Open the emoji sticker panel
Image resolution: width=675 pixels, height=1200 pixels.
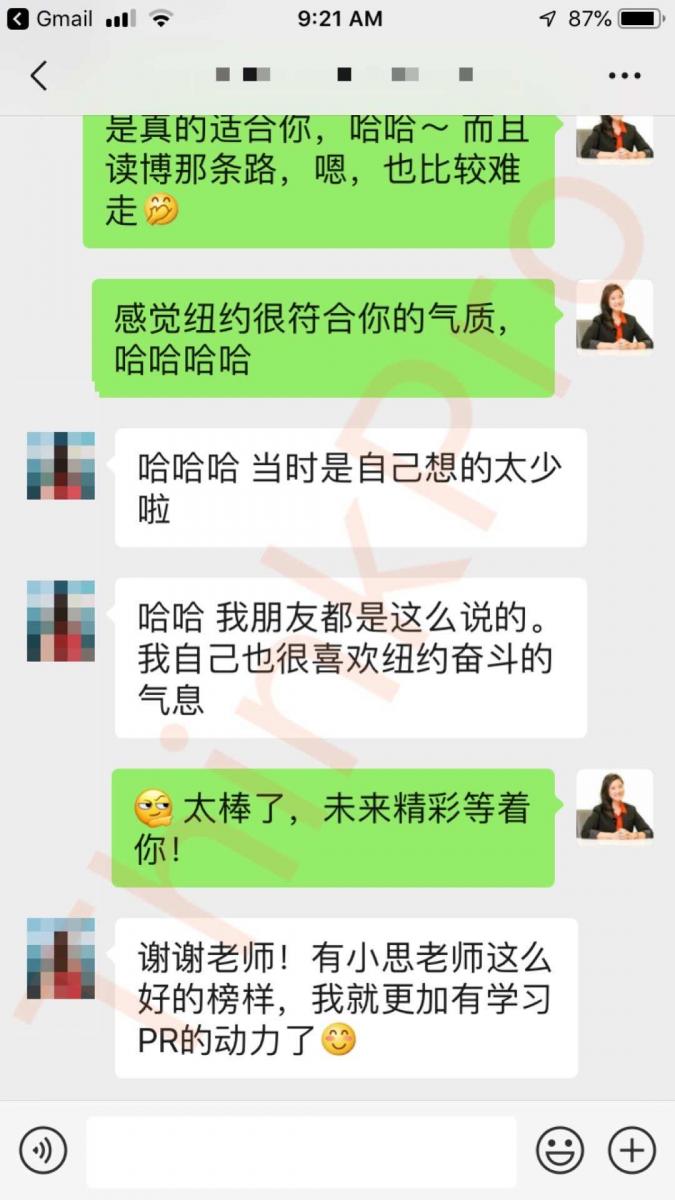pyautogui.click(x=560, y=1150)
